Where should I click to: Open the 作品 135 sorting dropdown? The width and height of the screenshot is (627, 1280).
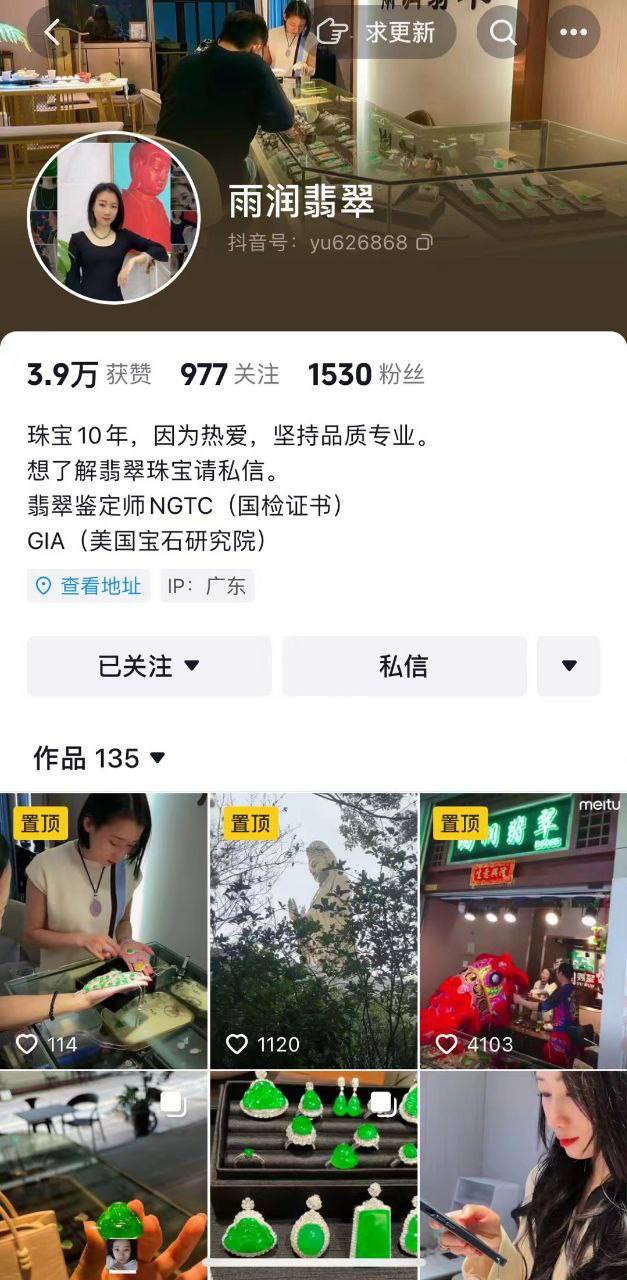pos(99,758)
